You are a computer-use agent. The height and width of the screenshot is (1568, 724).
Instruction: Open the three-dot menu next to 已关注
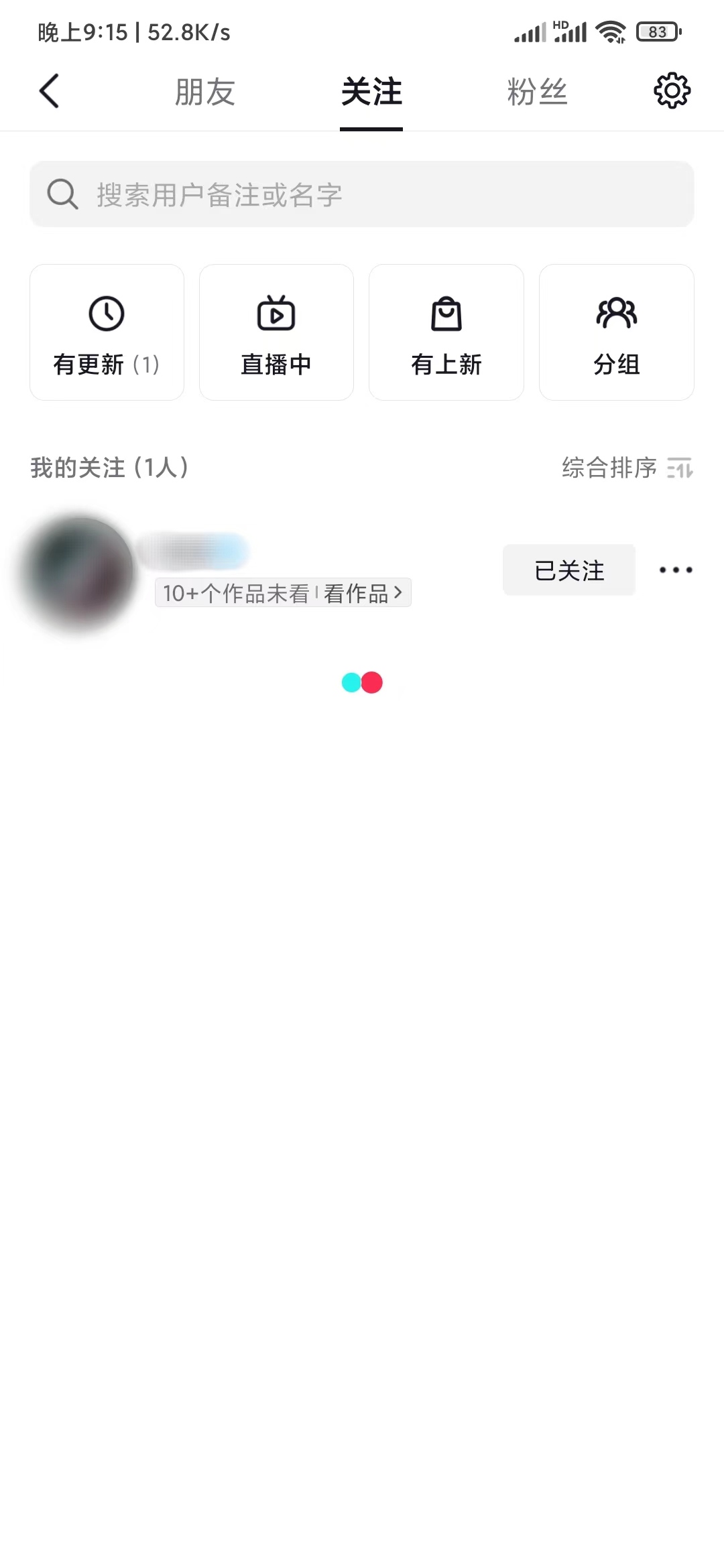pyautogui.click(x=675, y=570)
